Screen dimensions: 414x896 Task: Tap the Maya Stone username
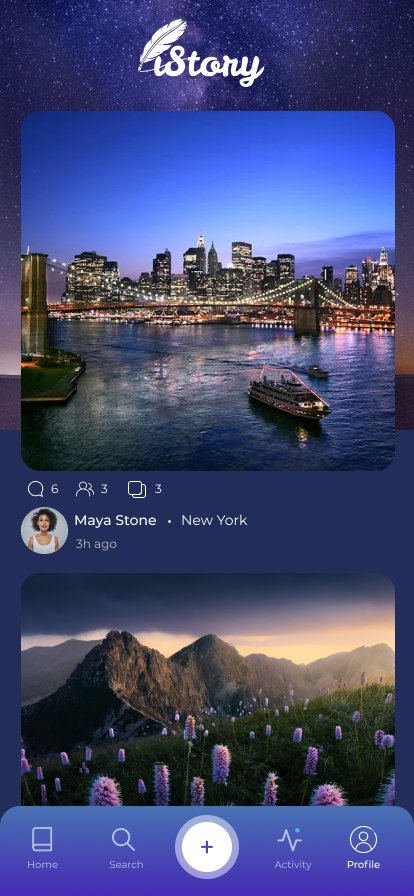[115, 521]
